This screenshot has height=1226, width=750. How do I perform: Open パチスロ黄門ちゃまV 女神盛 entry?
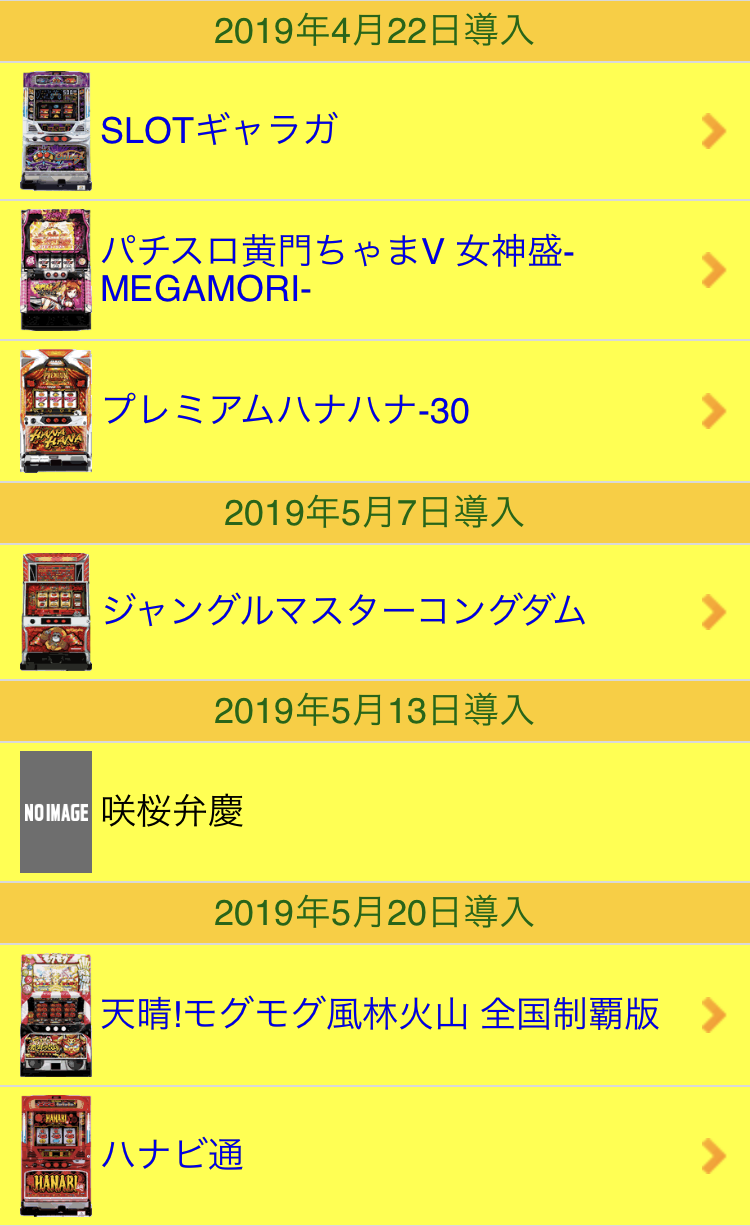coord(375,270)
